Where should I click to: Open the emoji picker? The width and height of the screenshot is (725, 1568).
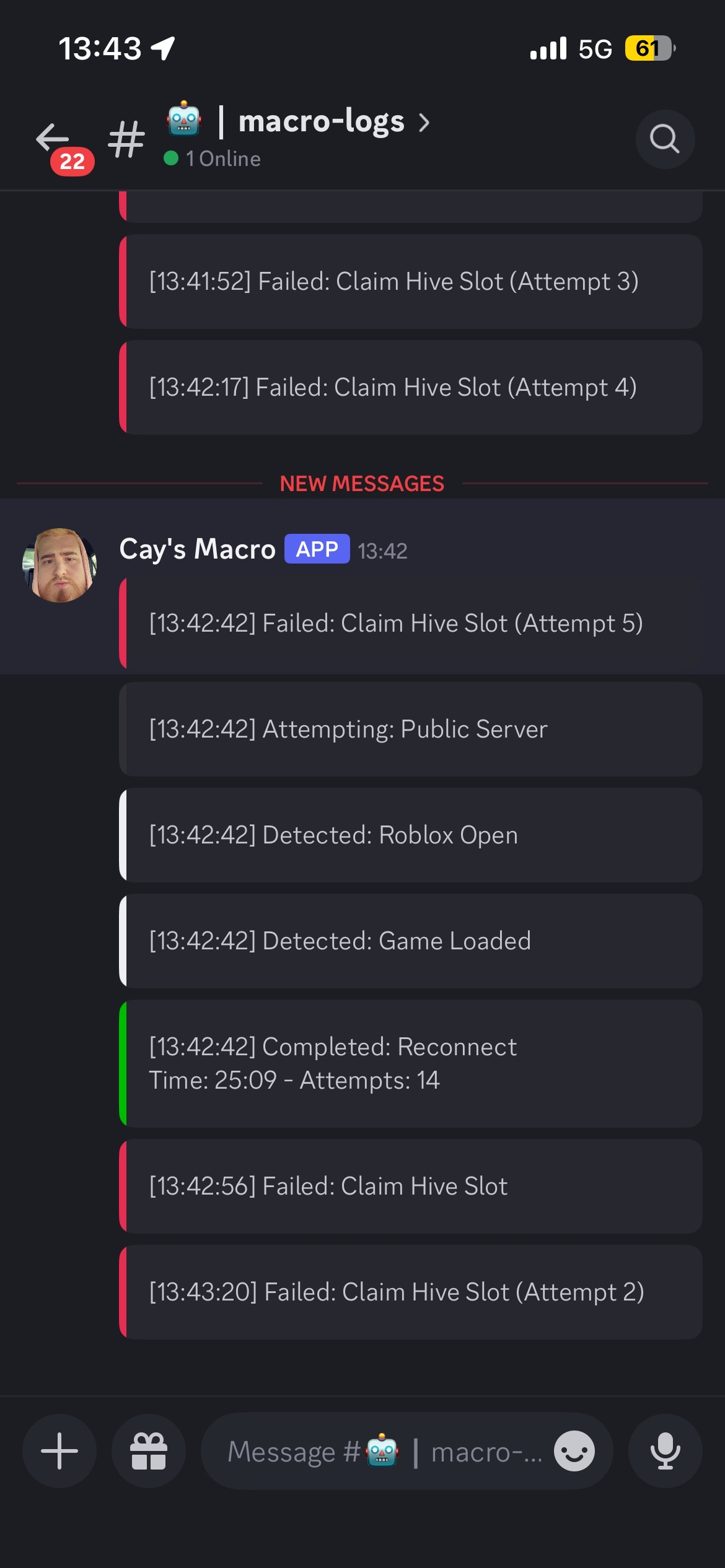pos(574,1450)
